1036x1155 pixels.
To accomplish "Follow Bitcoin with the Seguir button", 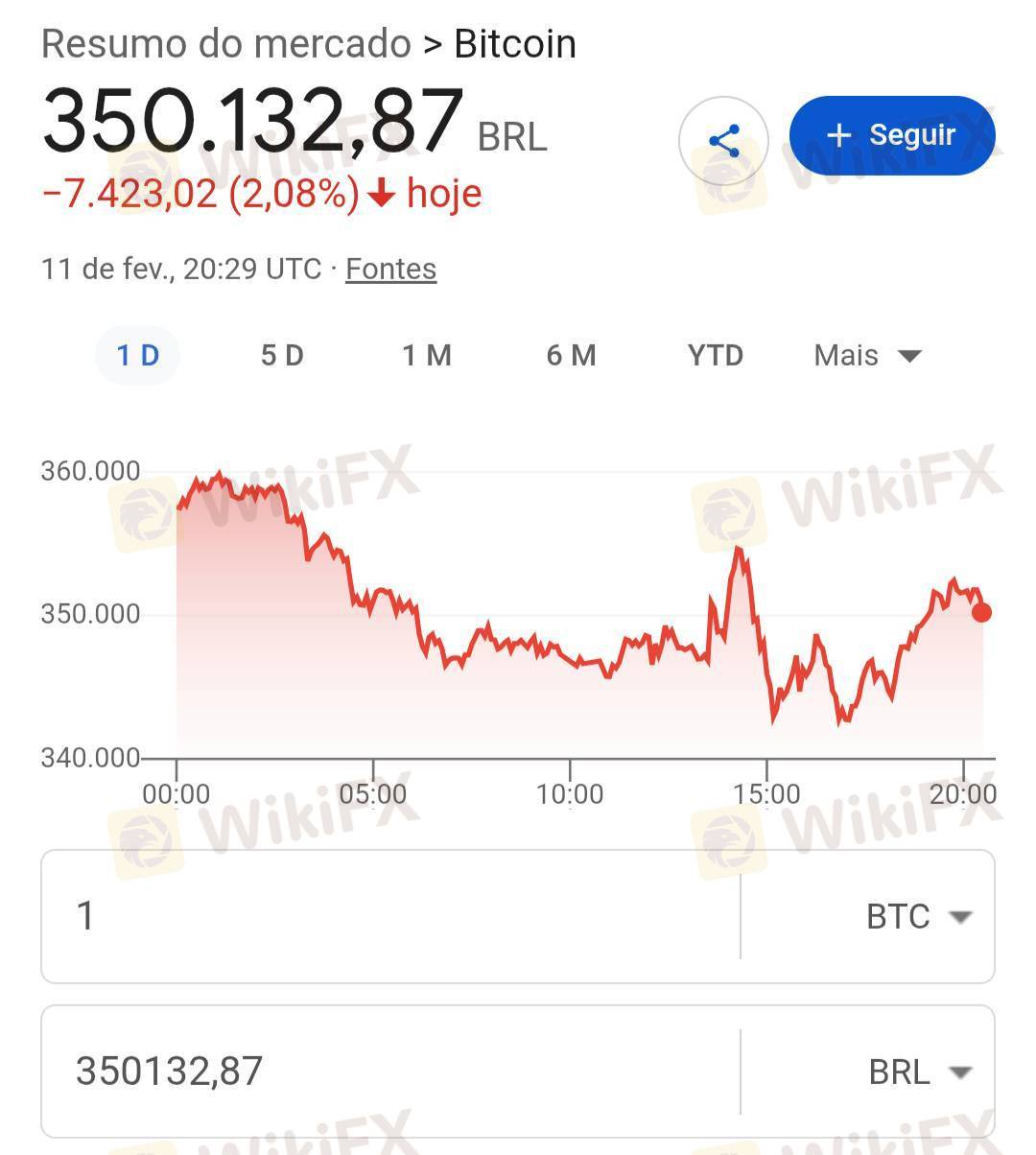I will pos(892,135).
